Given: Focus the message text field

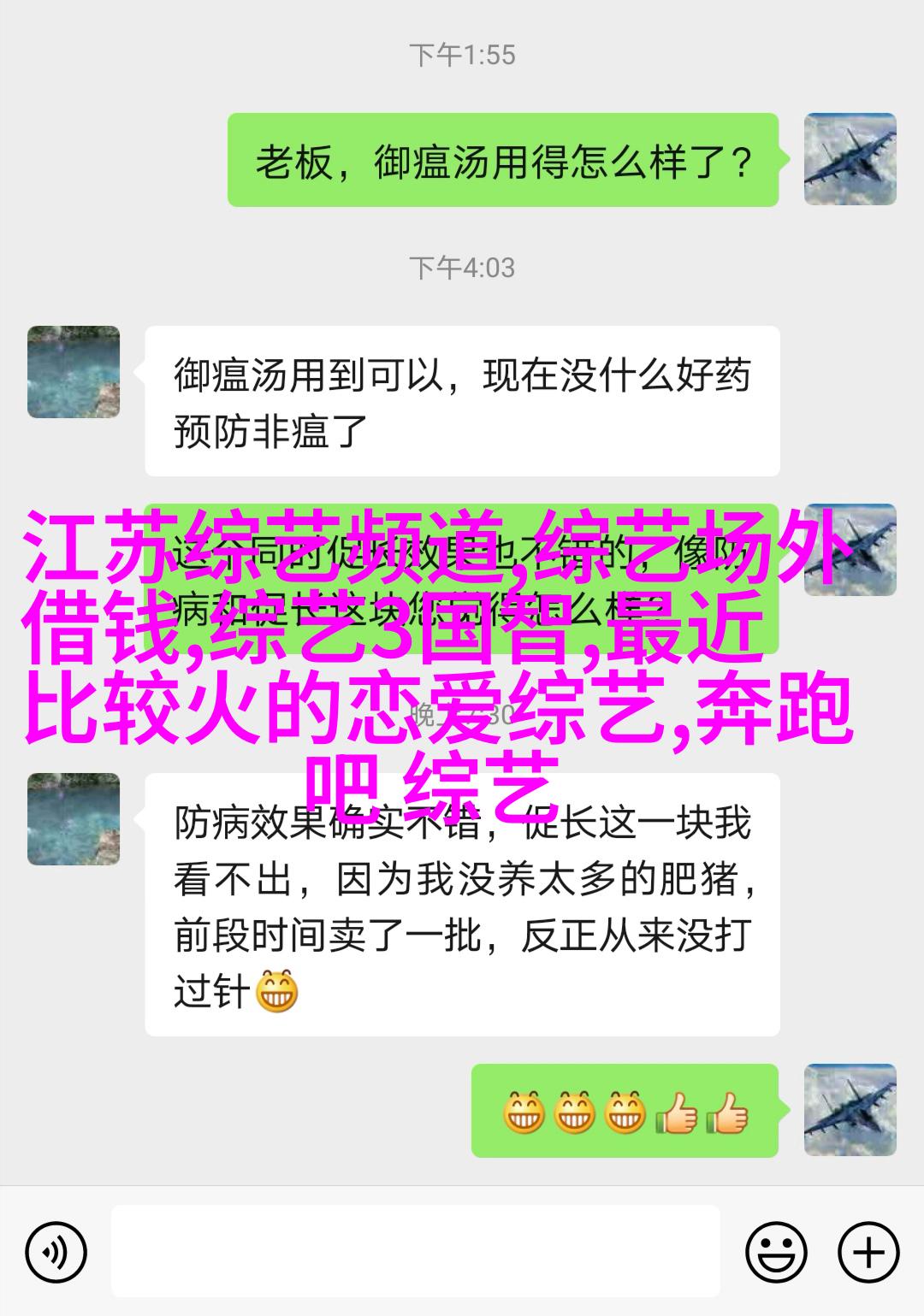Looking at the screenshot, I should point(415,1252).
